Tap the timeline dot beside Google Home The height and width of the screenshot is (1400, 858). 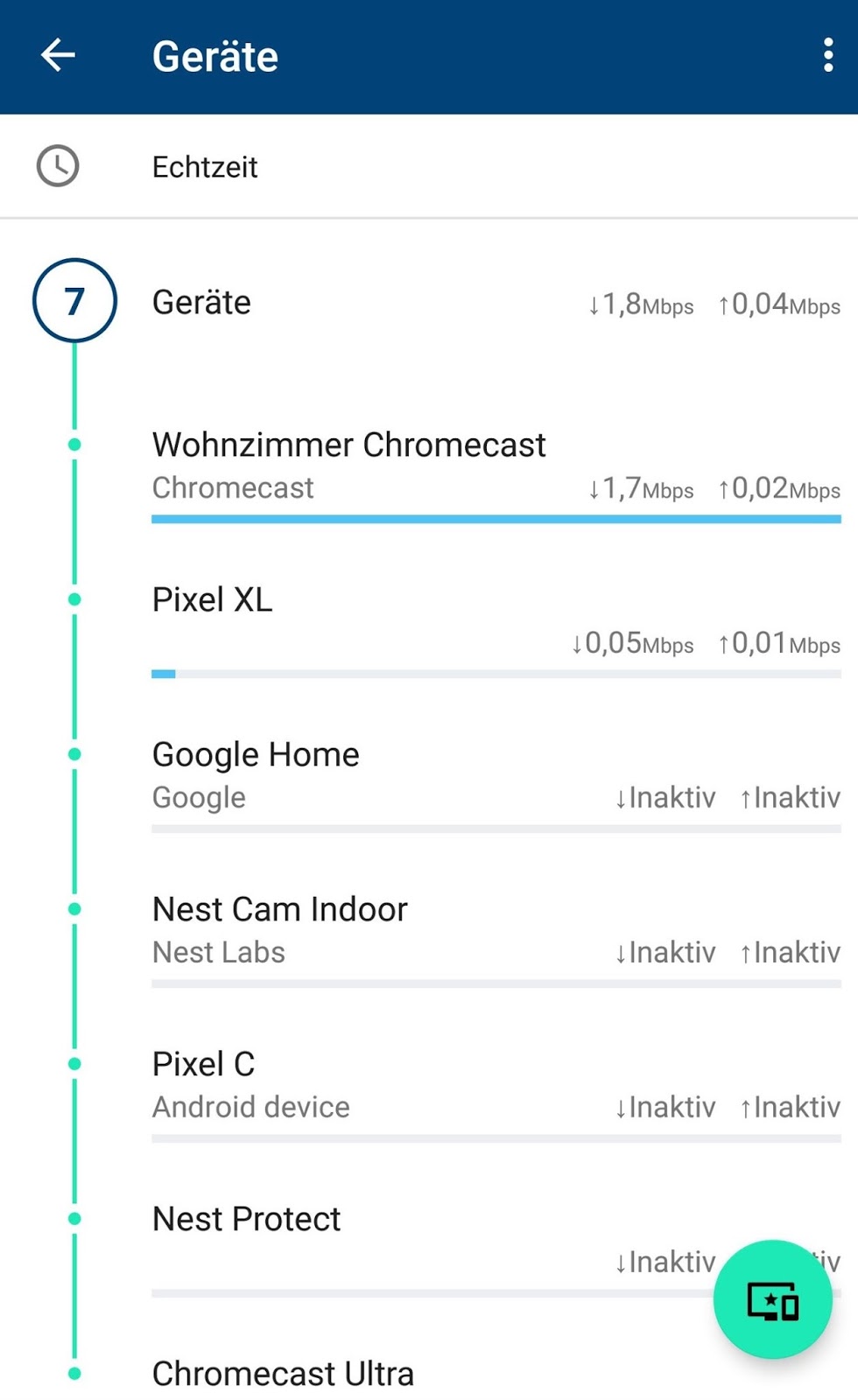point(74,752)
